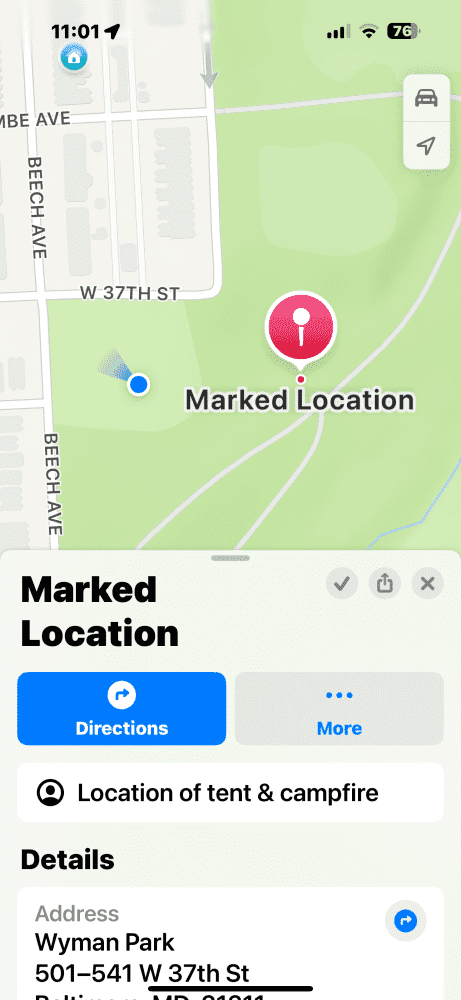Confirm the marked location with checkmark
This screenshot has width=461, height=1000.
point(342,583)
